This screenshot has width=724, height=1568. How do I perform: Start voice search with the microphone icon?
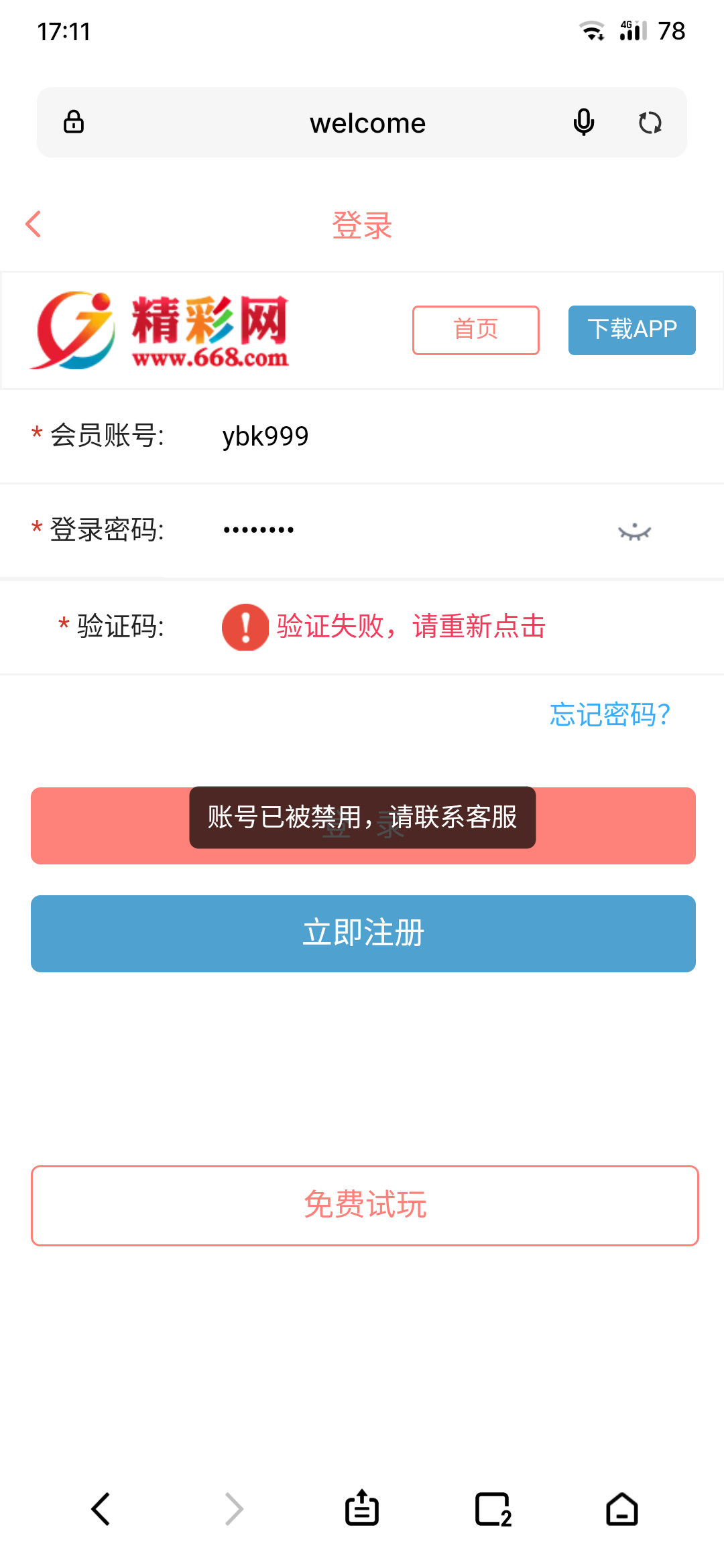pyautogui.click(x=584, y=123)
